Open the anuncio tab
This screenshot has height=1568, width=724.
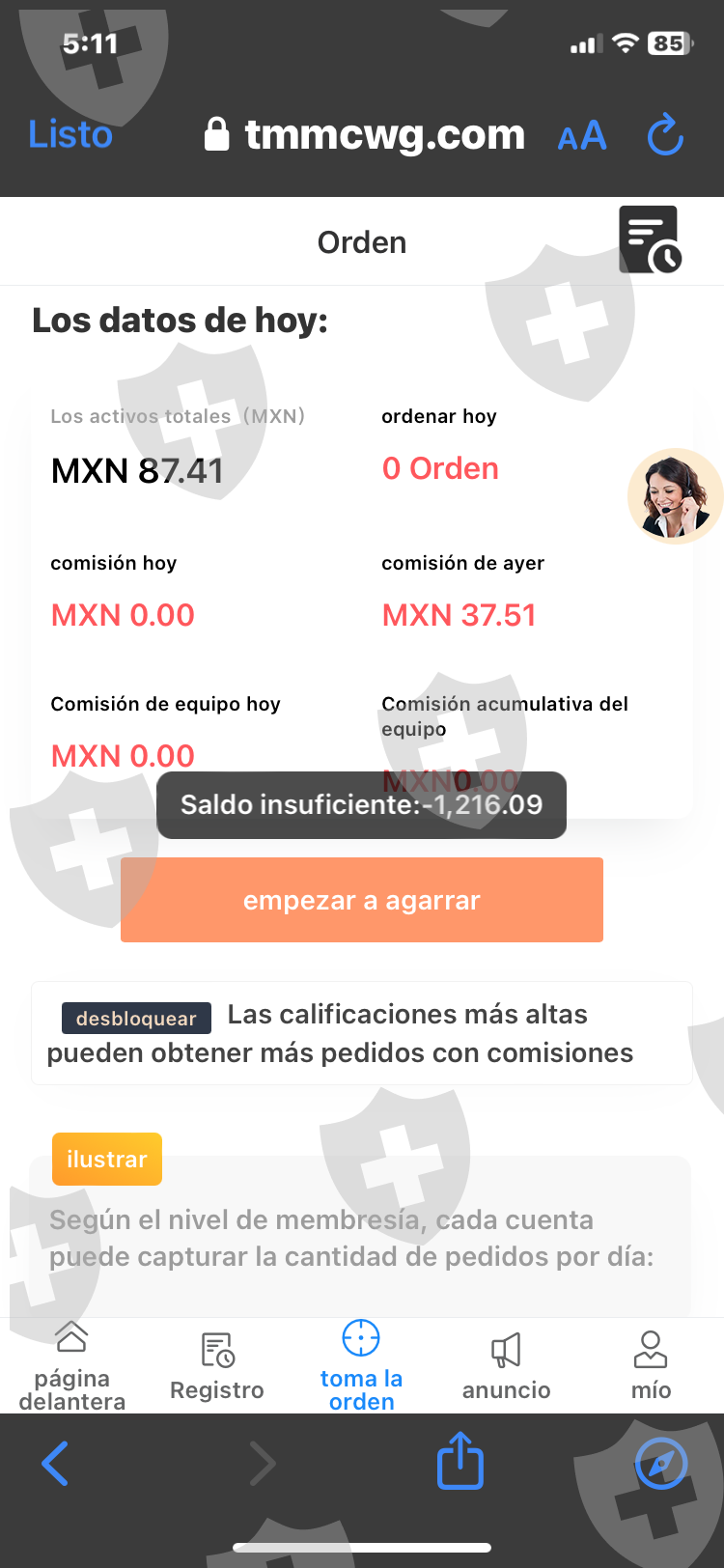(x=506, y=1365)
